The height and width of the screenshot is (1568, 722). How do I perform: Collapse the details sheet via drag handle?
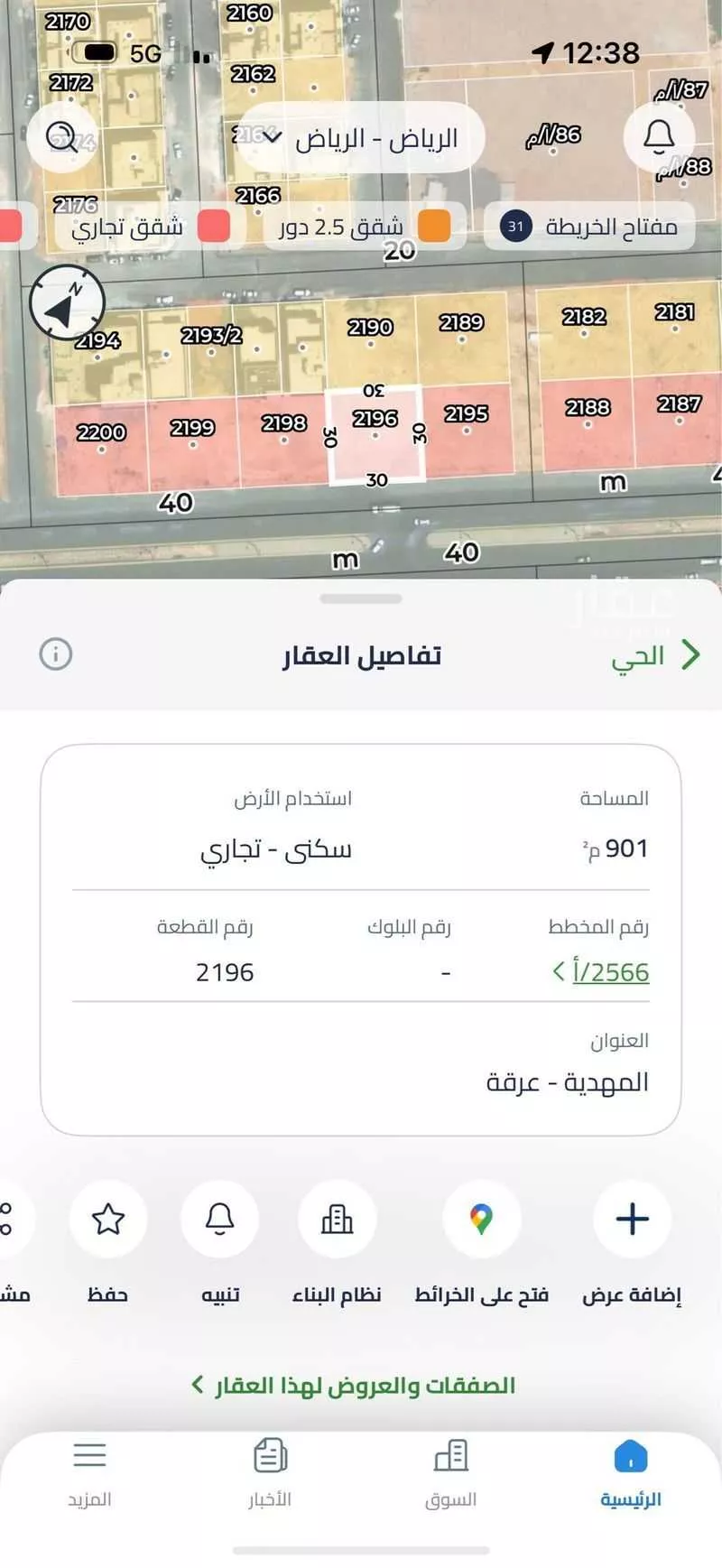361,596
